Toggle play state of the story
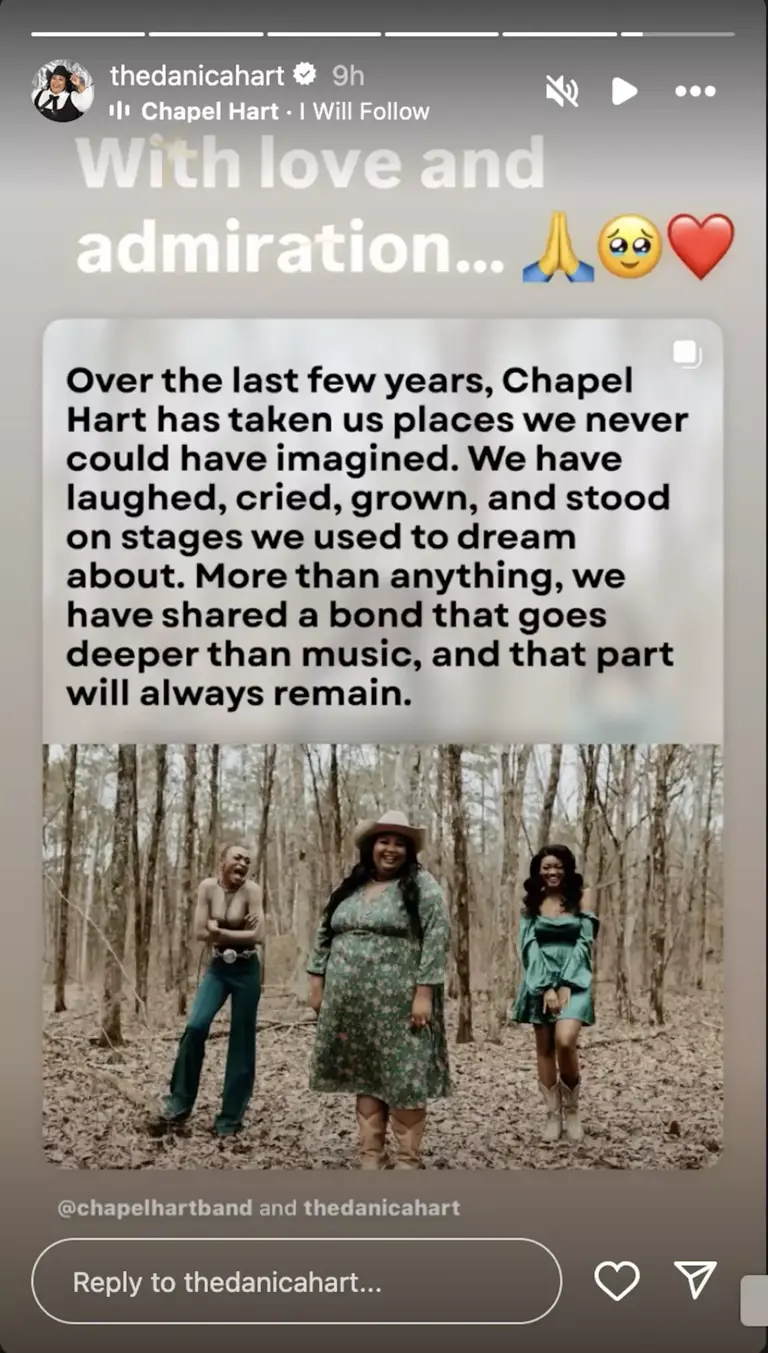This screenshot has height=1353, width=768. (x=624, y=90)
